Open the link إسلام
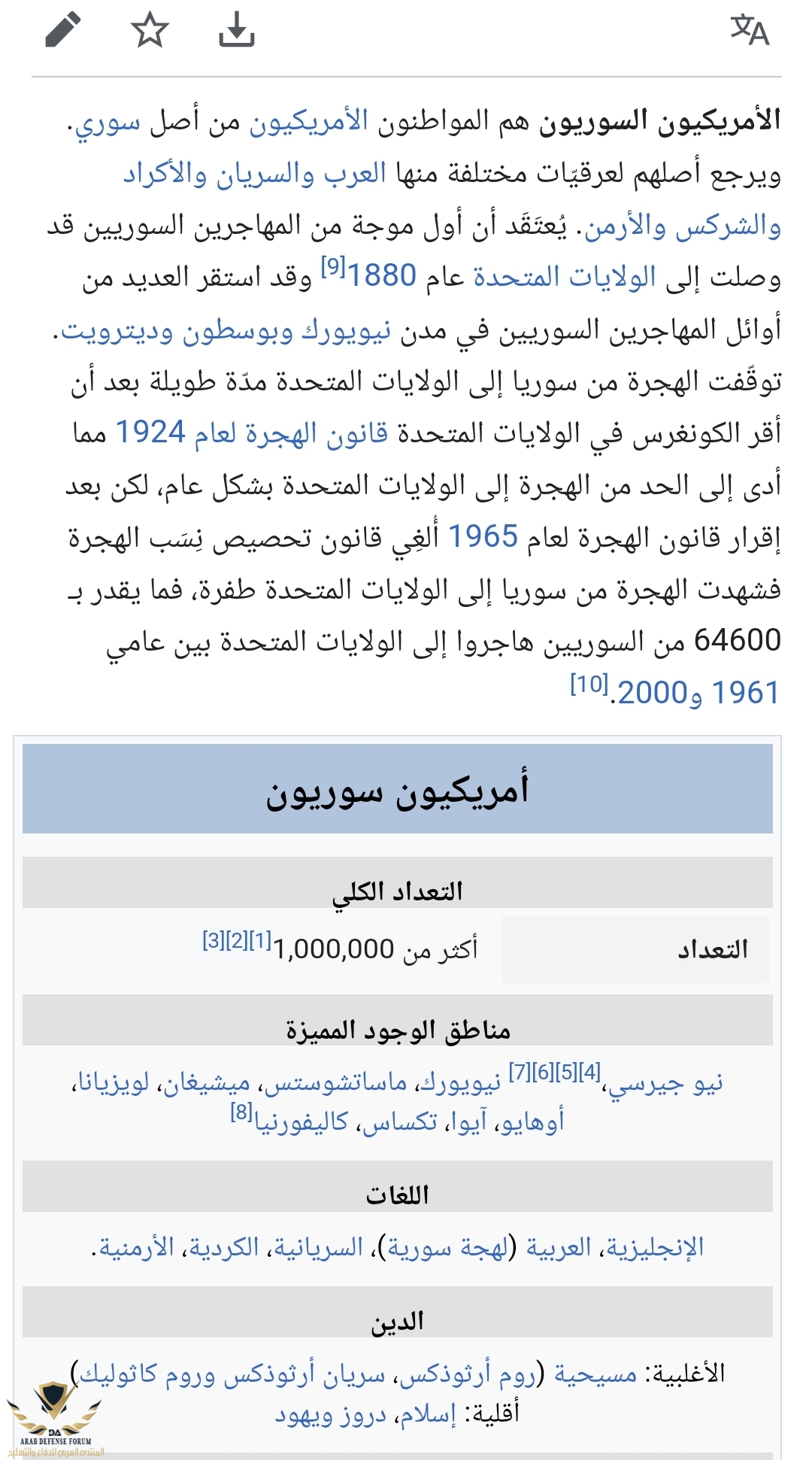 (x=427, y=1415)
